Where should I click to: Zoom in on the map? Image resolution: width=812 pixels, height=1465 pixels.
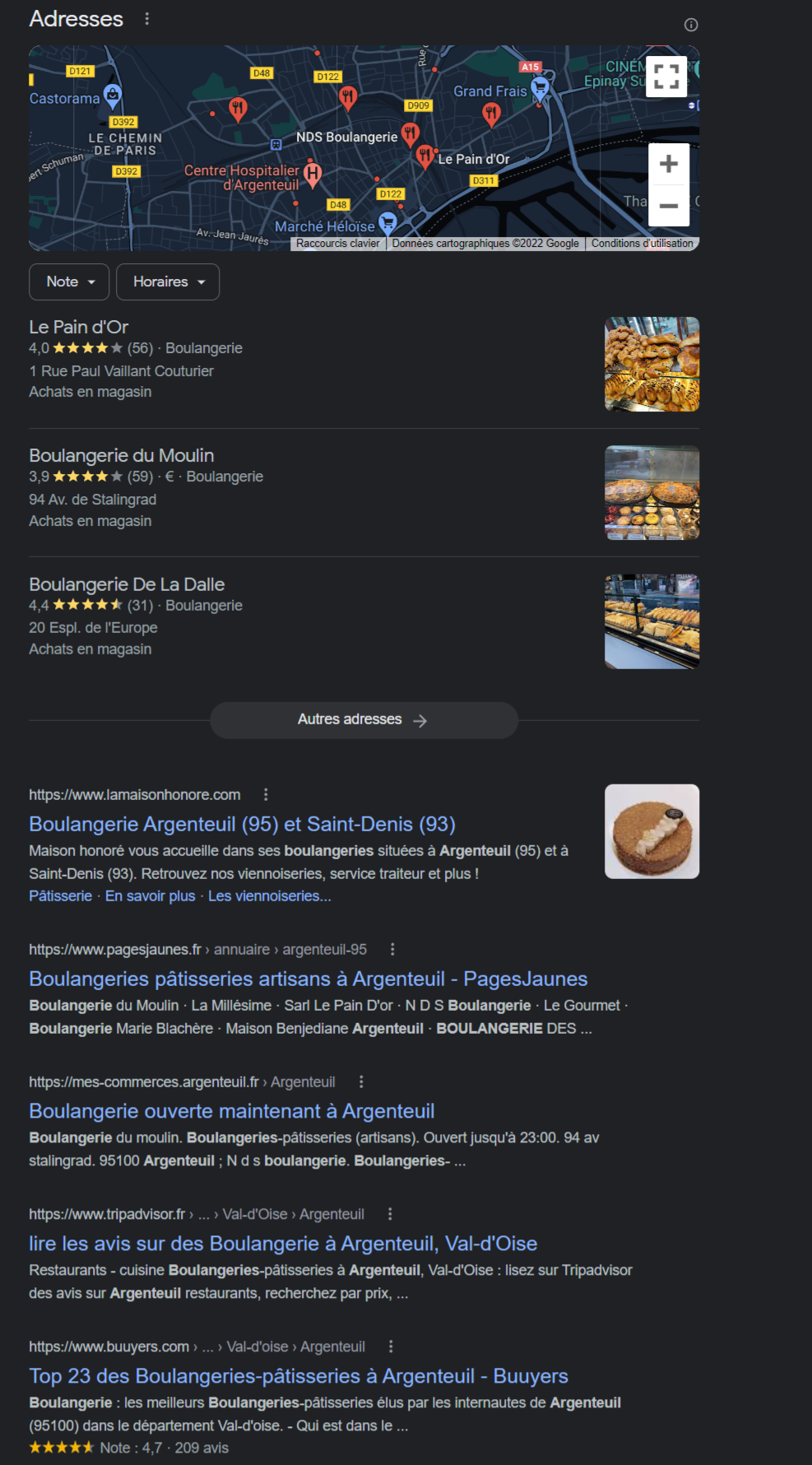(669, 164)
